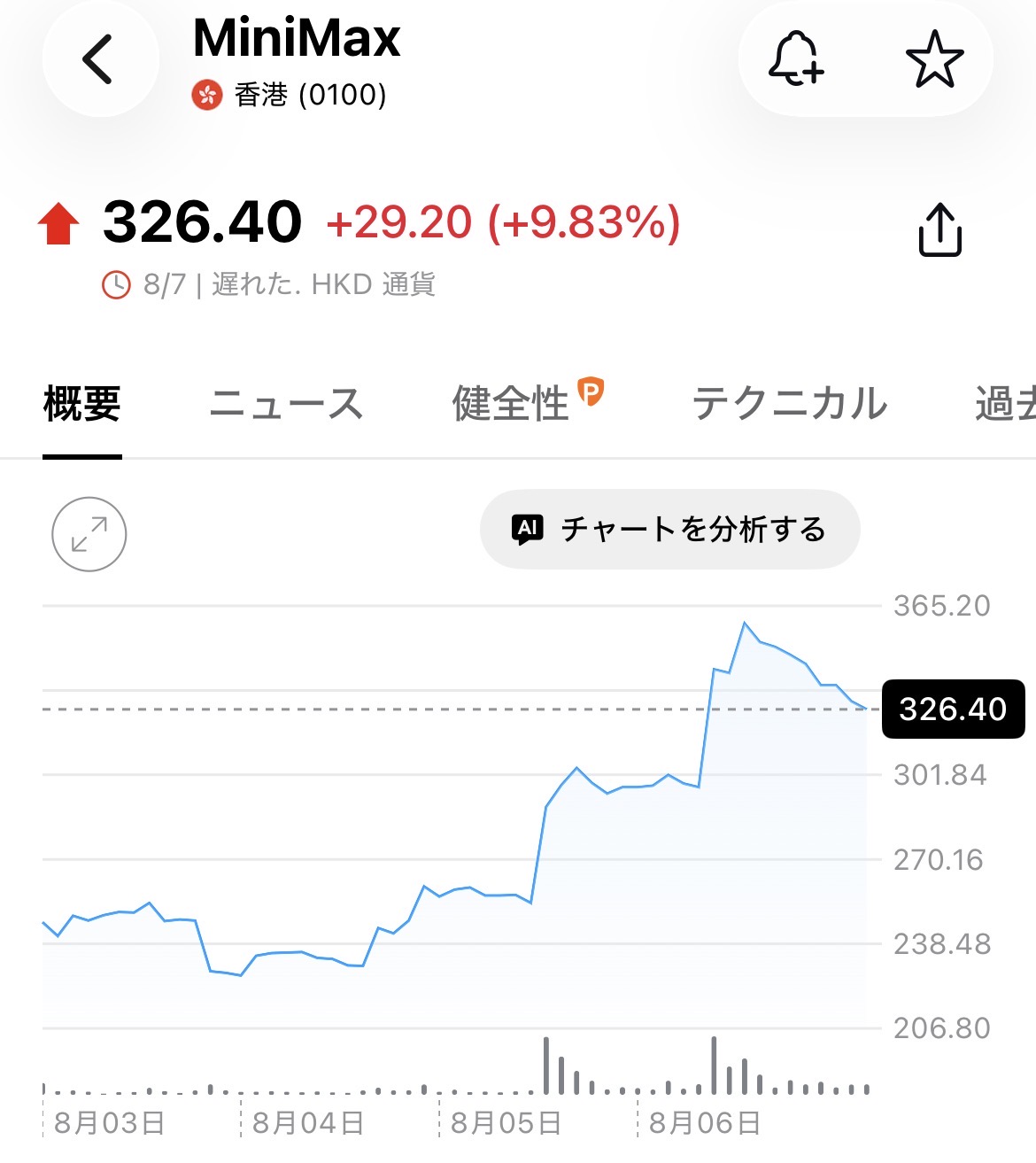
Task: Switch to the テクニカル tab
Action: click(x=789, y=404)
